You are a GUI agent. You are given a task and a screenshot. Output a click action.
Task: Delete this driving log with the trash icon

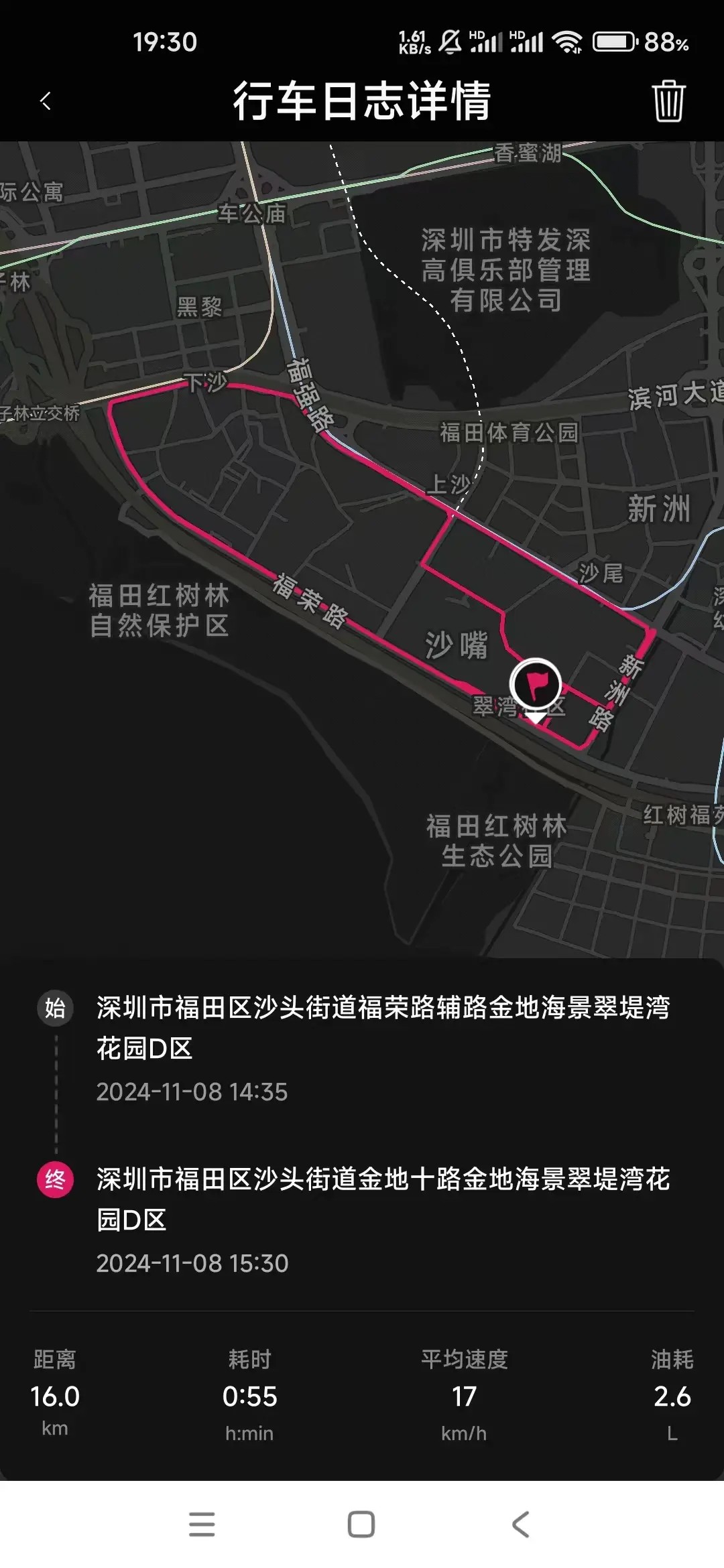[x=668, y=101]
